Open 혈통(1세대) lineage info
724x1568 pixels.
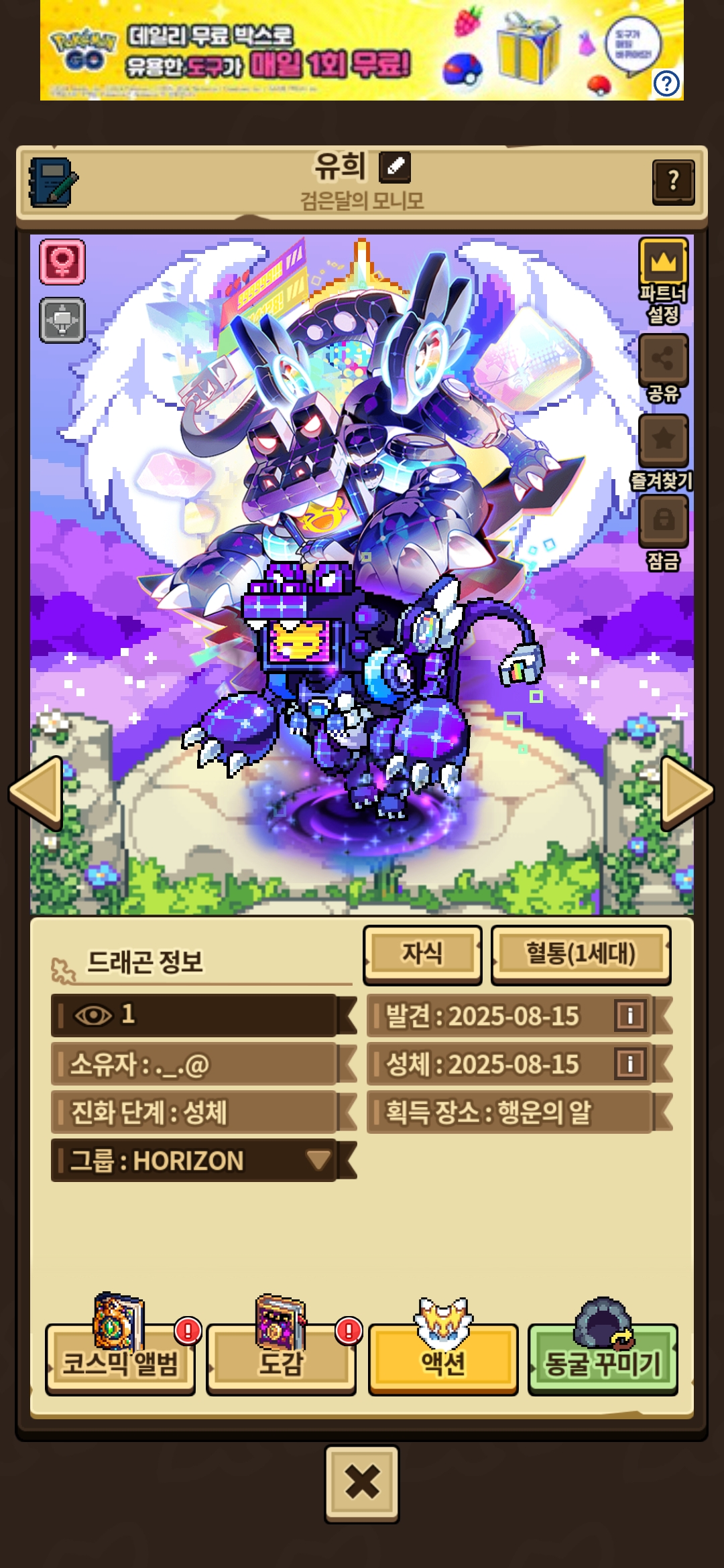(x=581, y=954)
